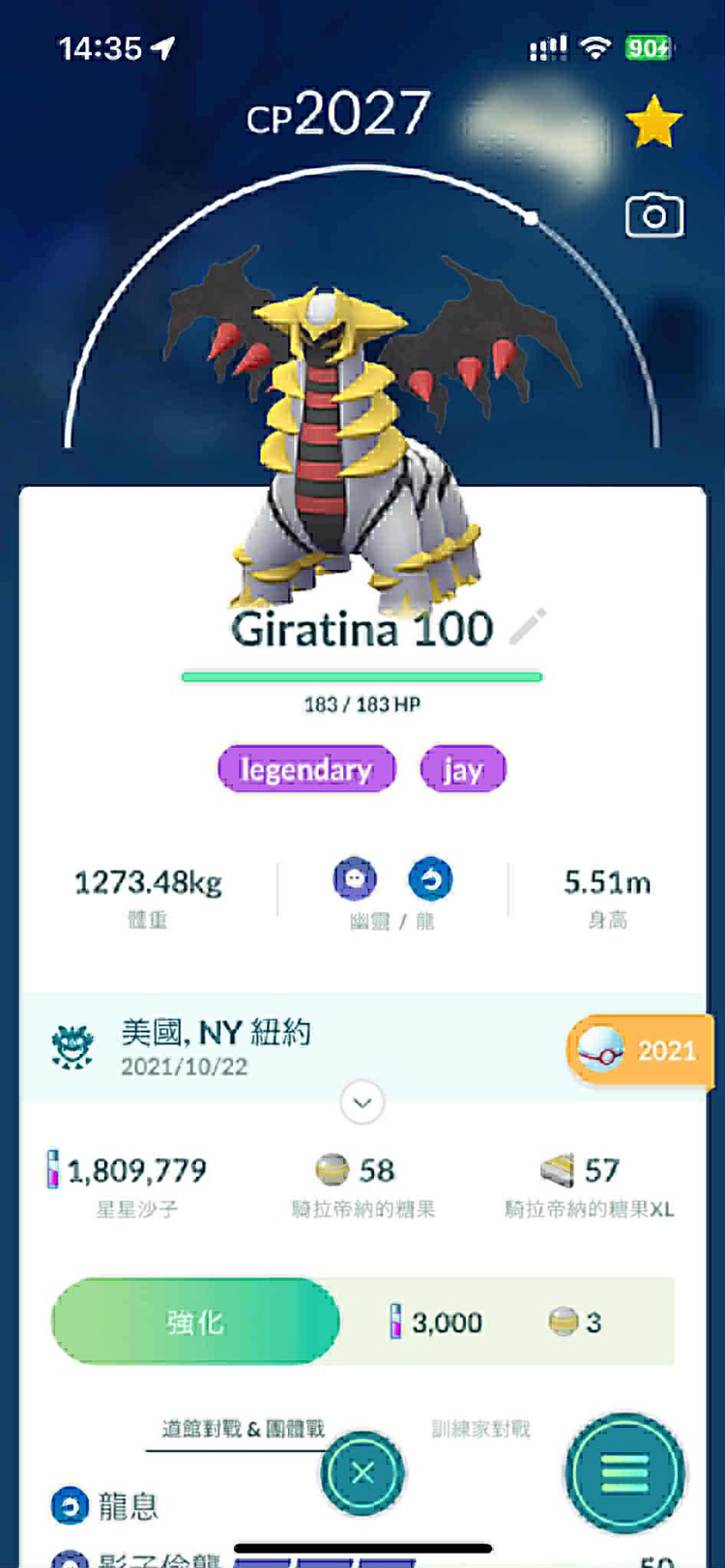
Task: Open the AR camera snapshot
Action: click(654, 216)
